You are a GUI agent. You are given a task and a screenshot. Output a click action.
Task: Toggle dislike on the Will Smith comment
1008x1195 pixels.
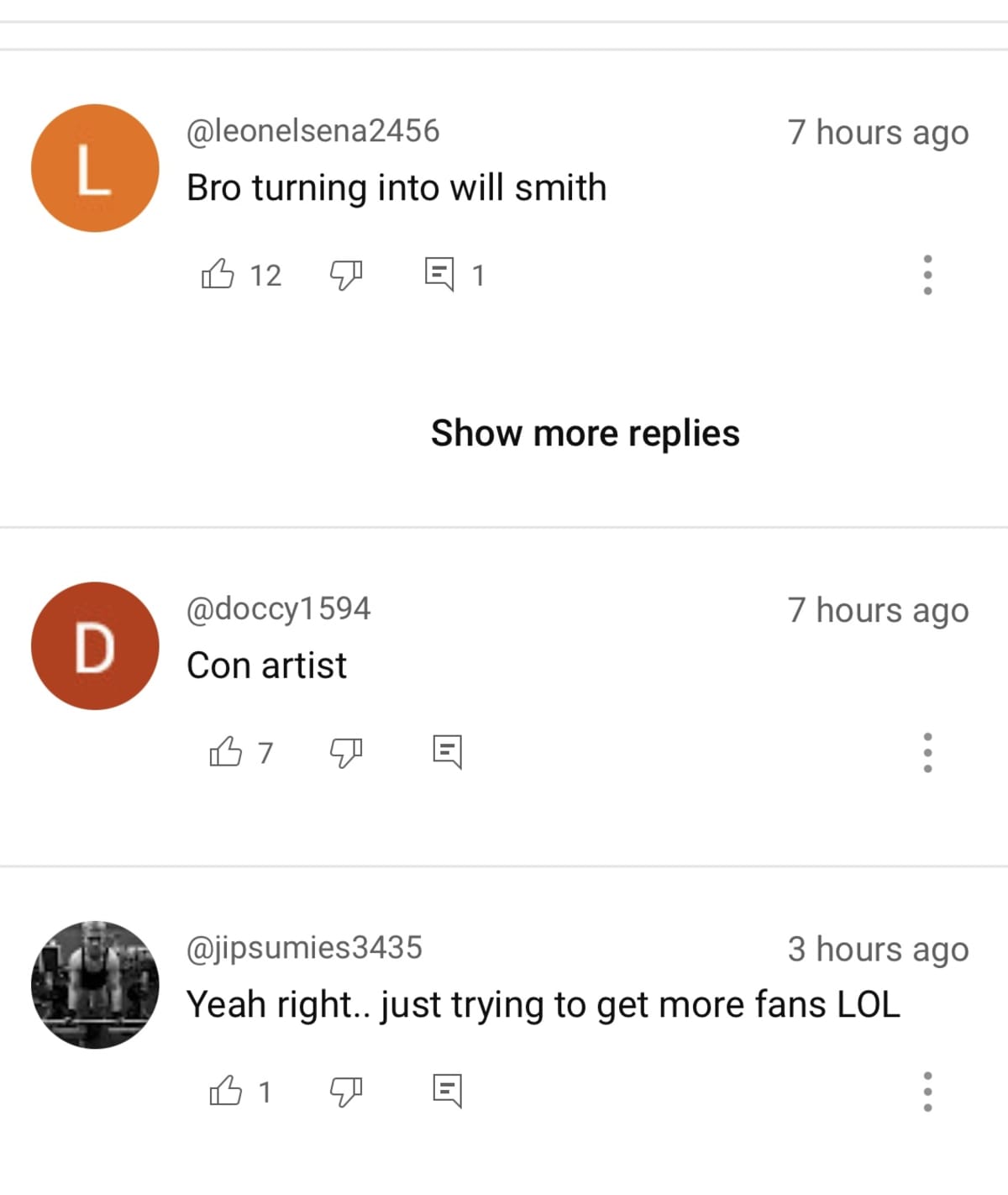point(346,276)
